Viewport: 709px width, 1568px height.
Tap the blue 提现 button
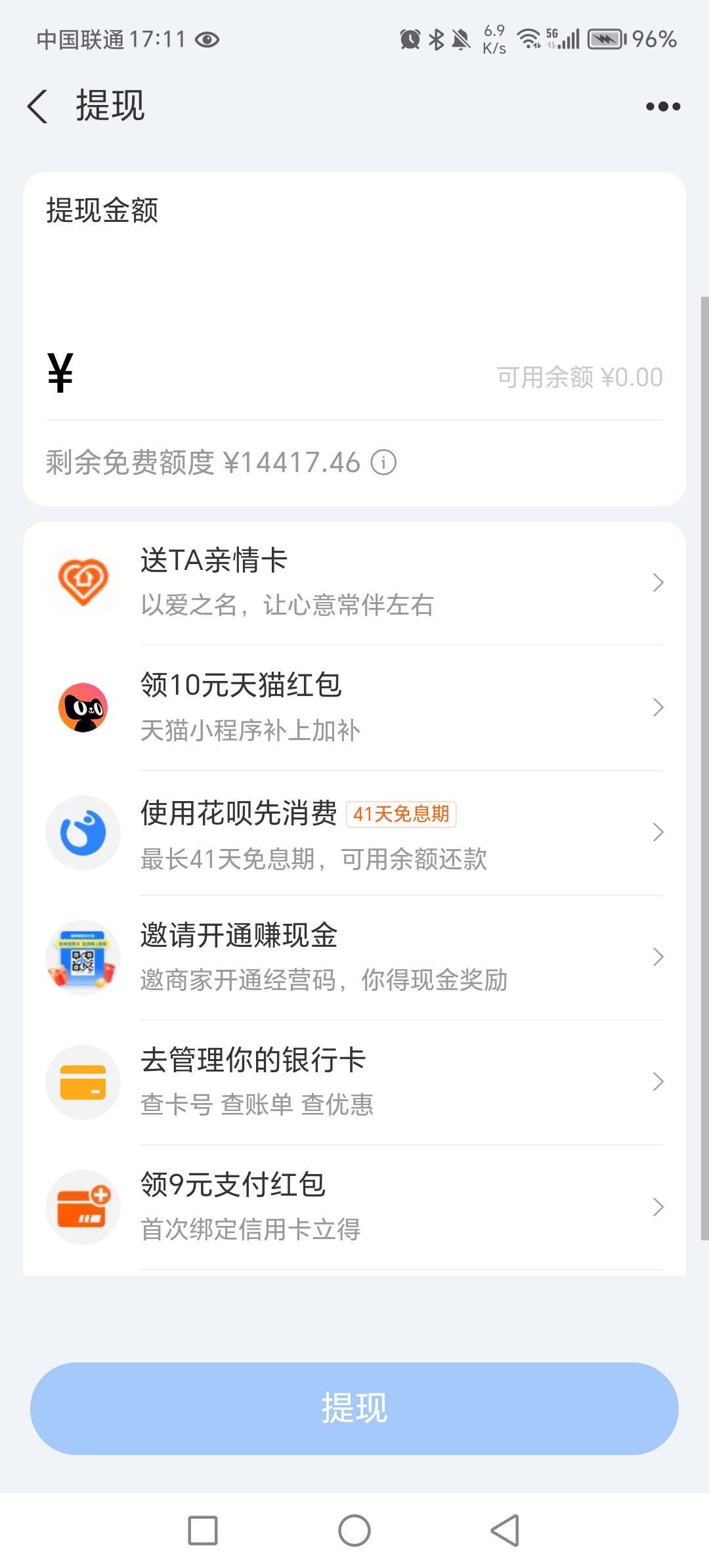354,1408
